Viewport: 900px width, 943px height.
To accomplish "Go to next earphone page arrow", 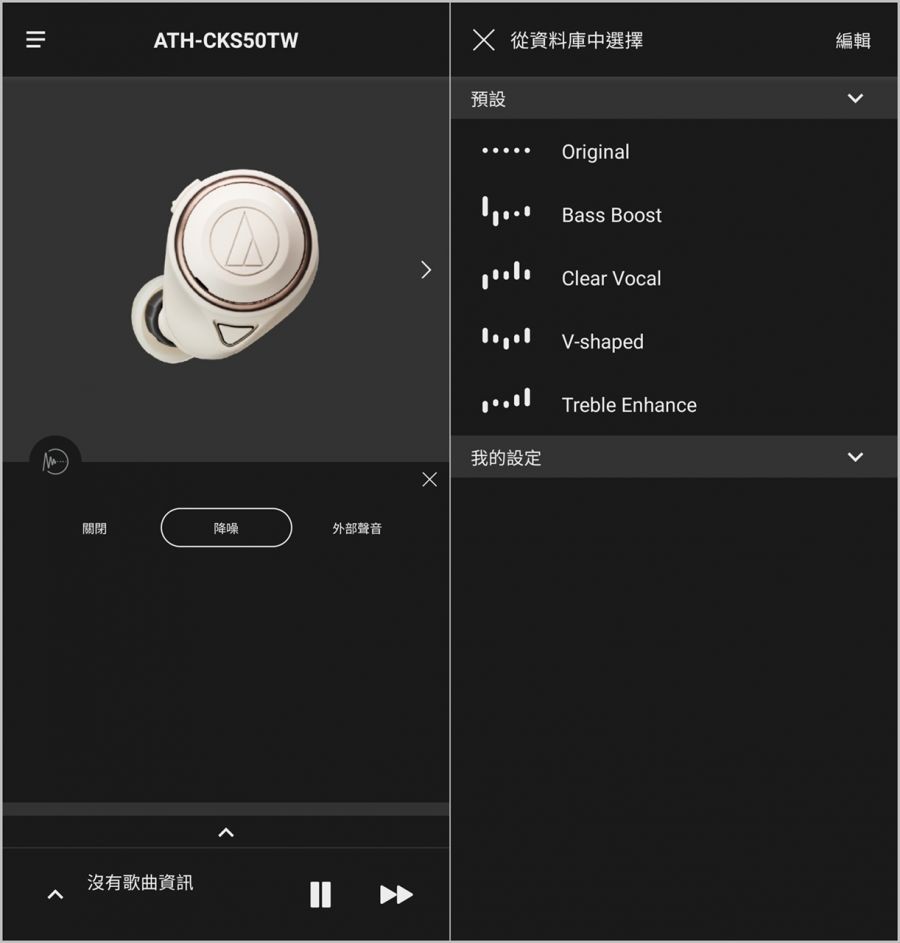I will (426, 269).
